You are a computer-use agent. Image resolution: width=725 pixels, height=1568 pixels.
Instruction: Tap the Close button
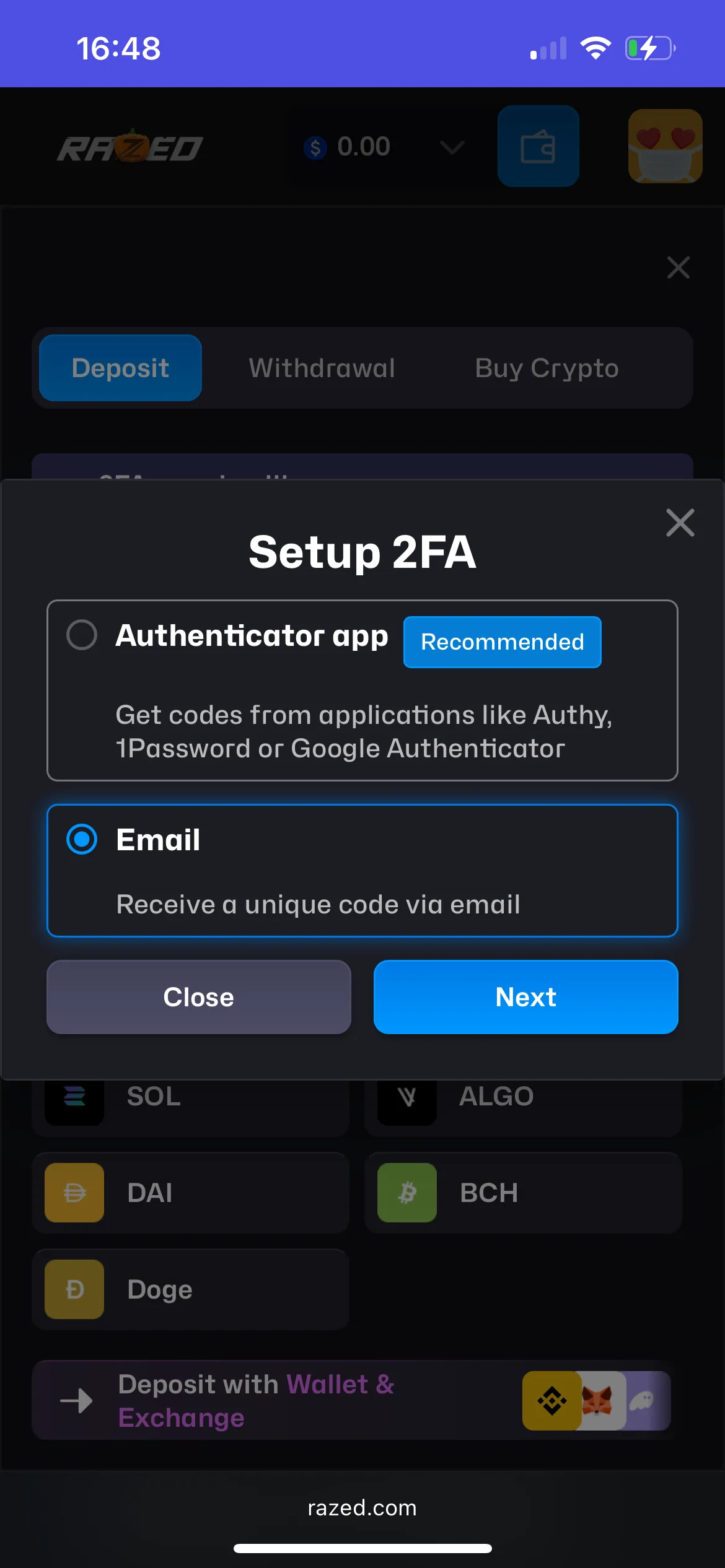tap(198, 997)
